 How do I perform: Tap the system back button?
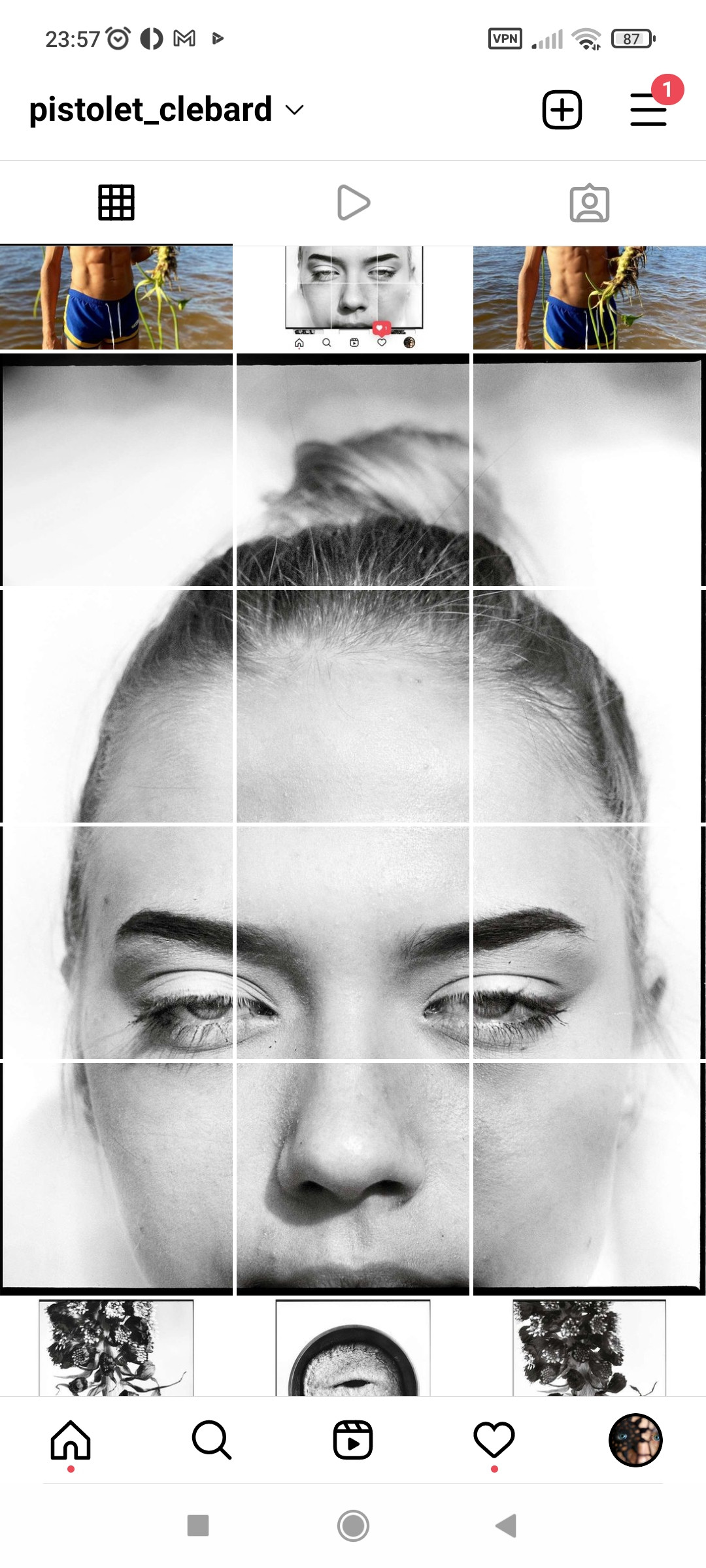coord(506,1526)
